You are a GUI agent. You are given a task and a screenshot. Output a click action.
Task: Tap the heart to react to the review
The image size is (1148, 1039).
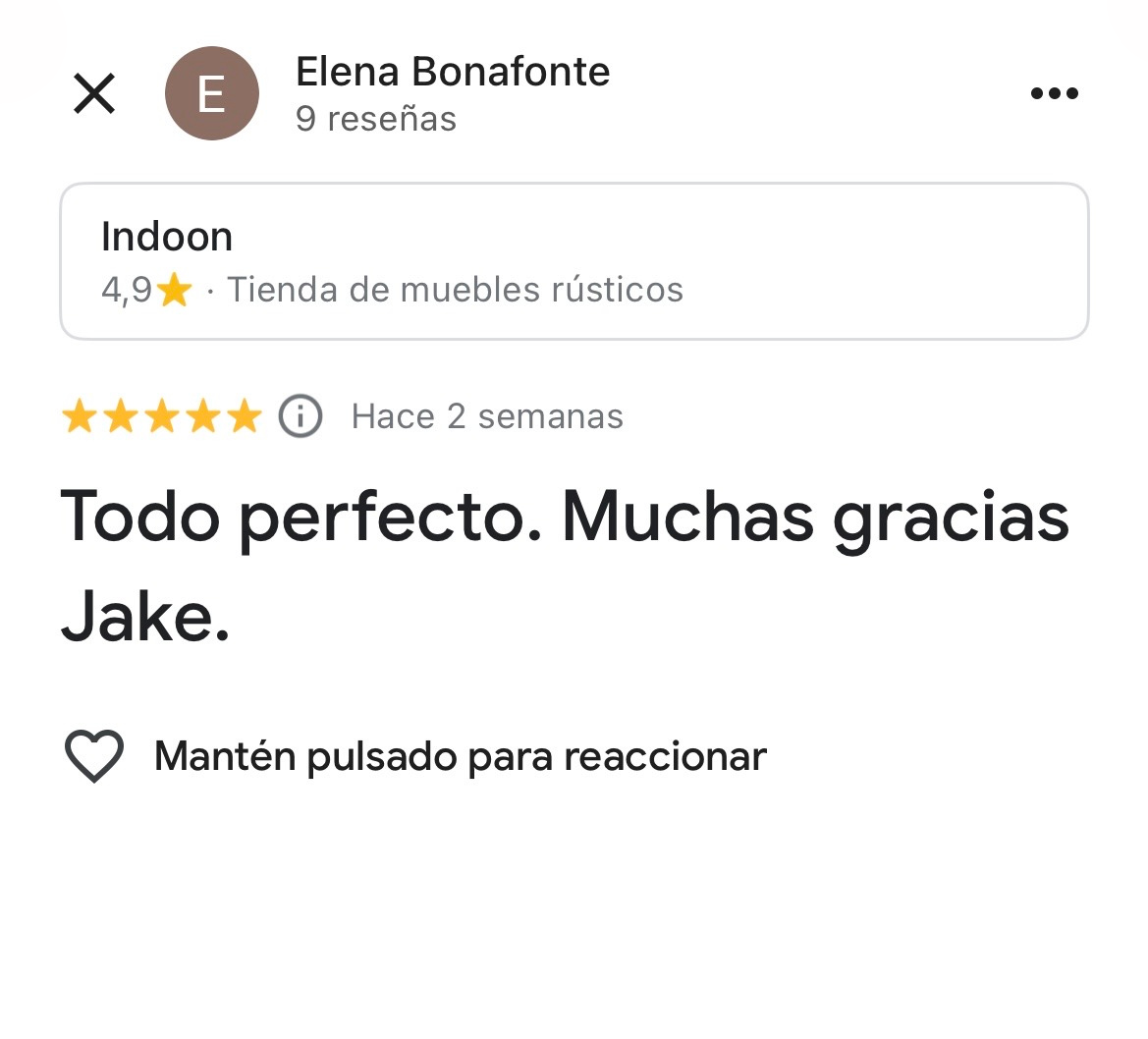pyautogui.click(x=94, y=756)
